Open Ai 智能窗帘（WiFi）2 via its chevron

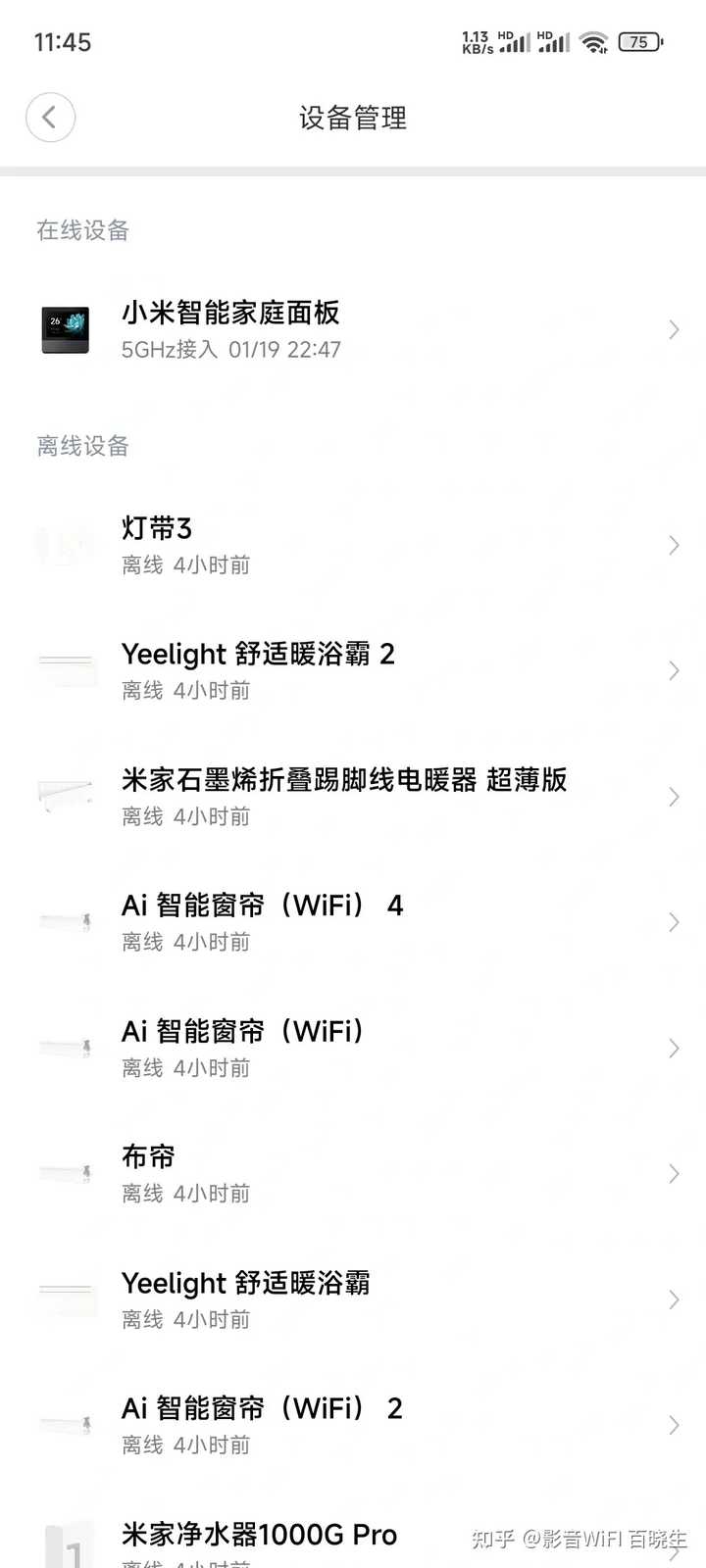click(x=673, y=1424)
